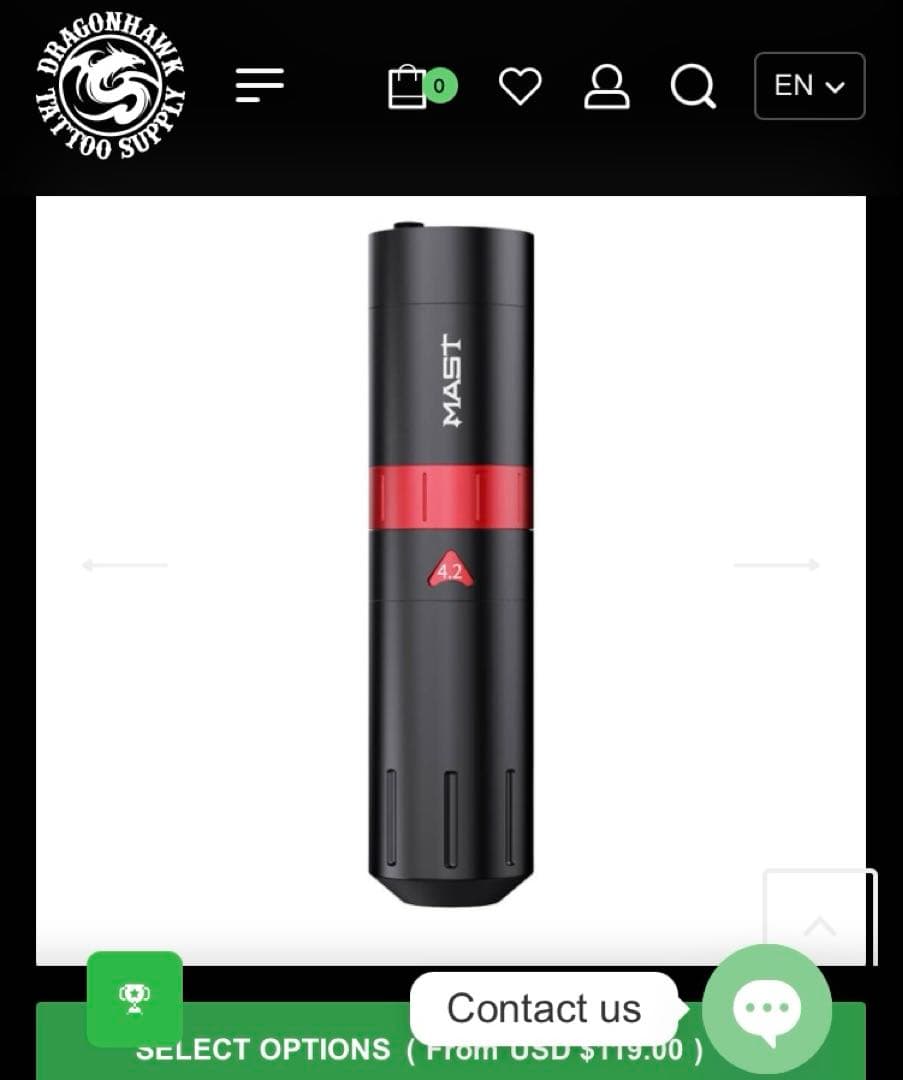Show the next product image

coord(777,565)
